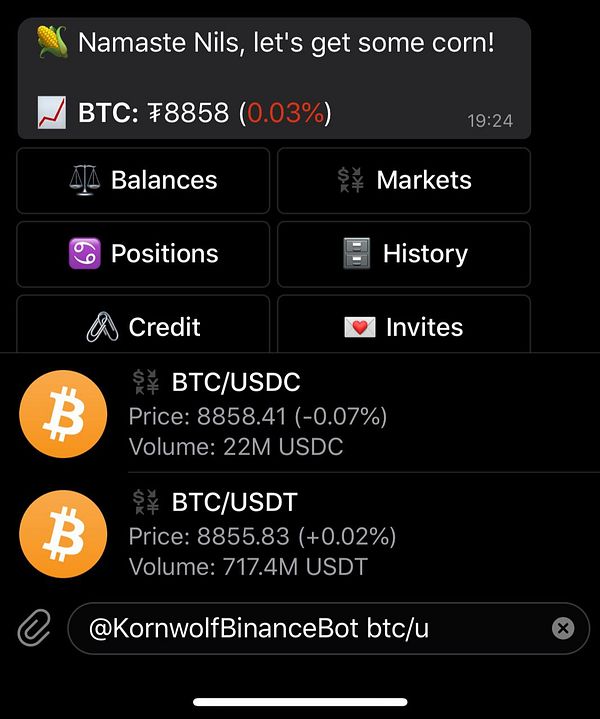Select the Credit button
The image size is (600, 719).
point(143,327)
